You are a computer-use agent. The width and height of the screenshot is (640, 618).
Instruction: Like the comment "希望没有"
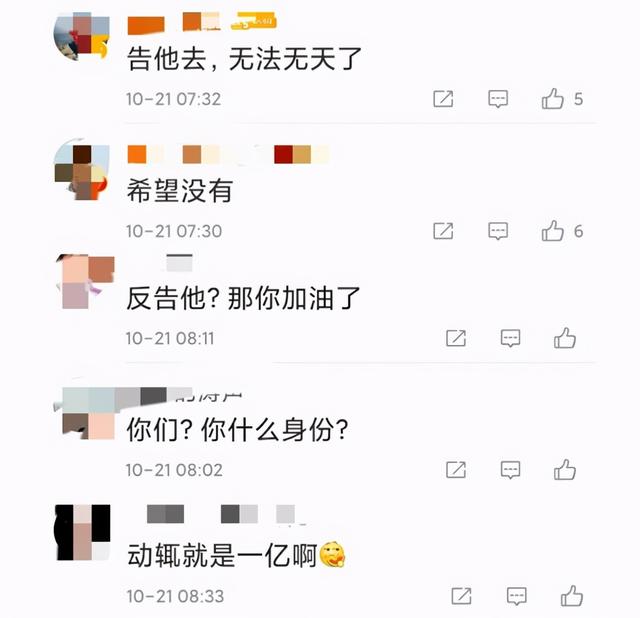pyautogui.click(x=552, y=231)
